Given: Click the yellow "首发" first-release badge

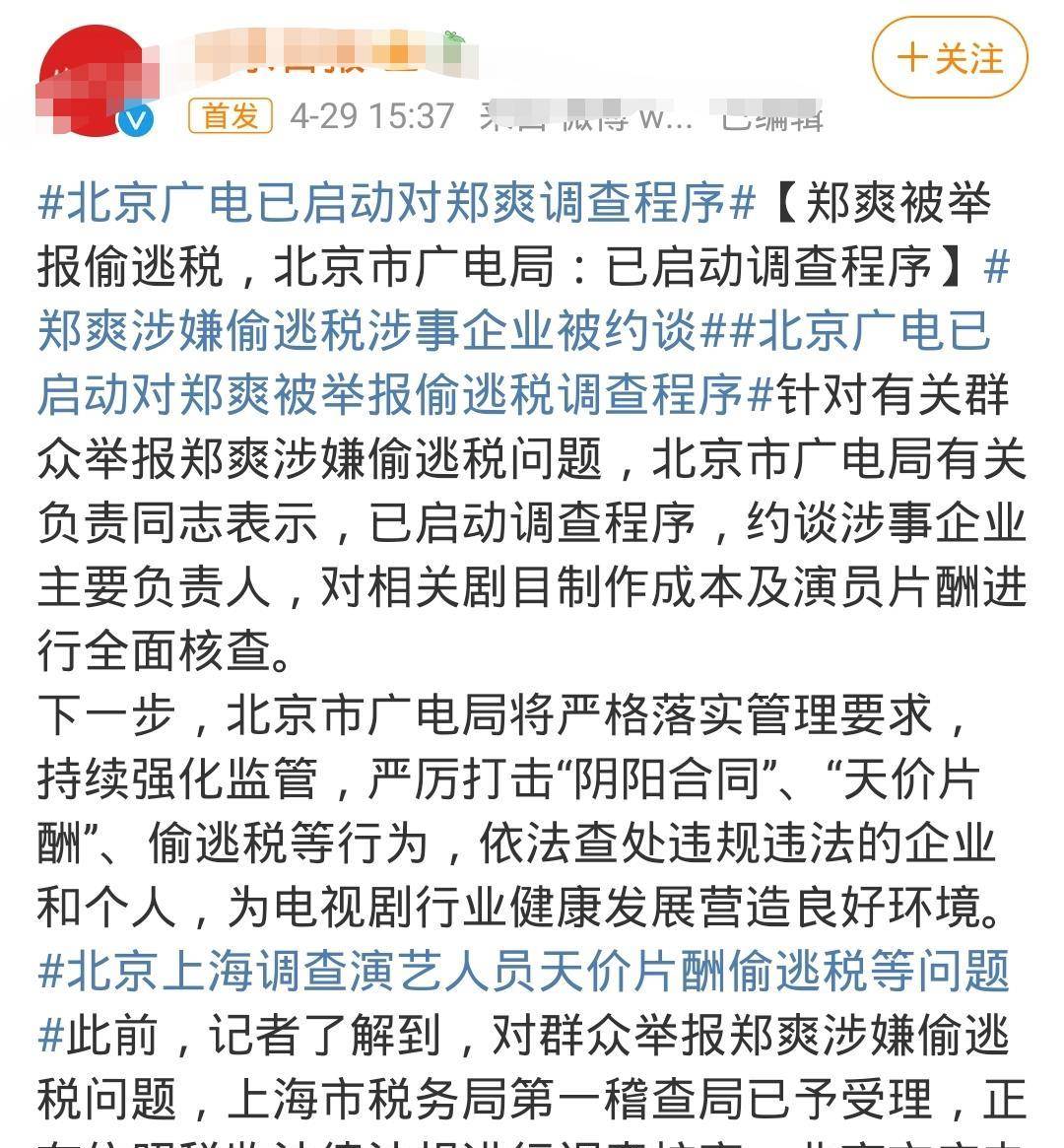Looking at the screenshot, I should [x=231, y=114].
